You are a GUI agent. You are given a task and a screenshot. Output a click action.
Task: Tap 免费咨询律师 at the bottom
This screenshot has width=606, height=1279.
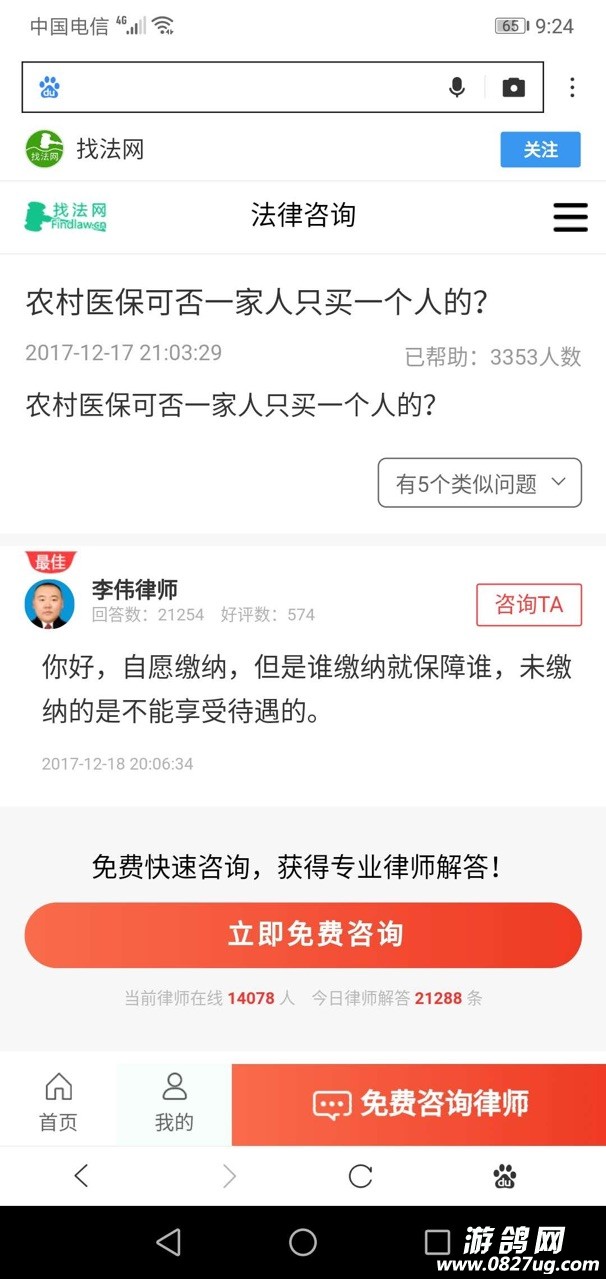(x=419, y=1104)
